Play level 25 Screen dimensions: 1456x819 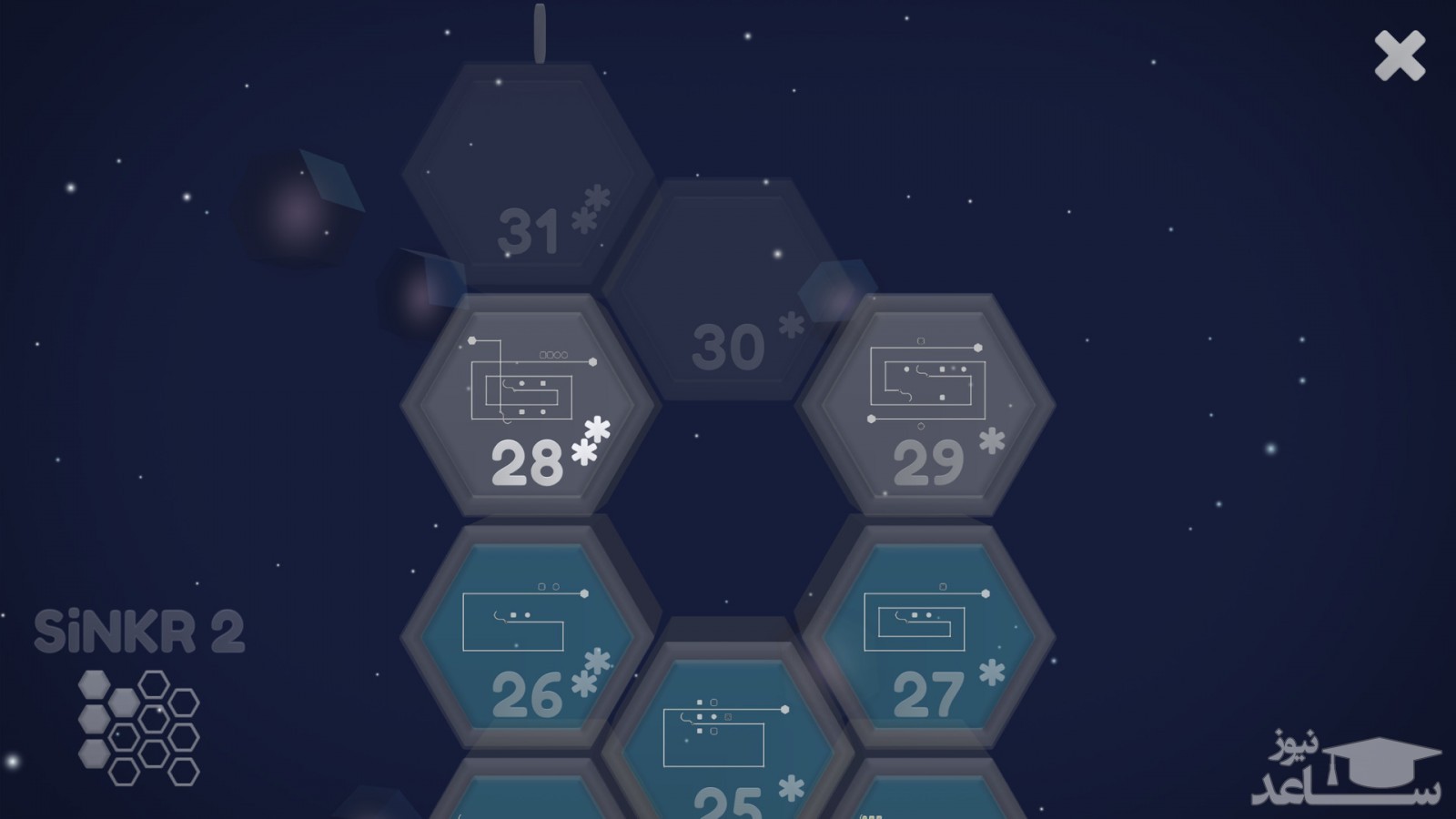[x=728, y=746]
